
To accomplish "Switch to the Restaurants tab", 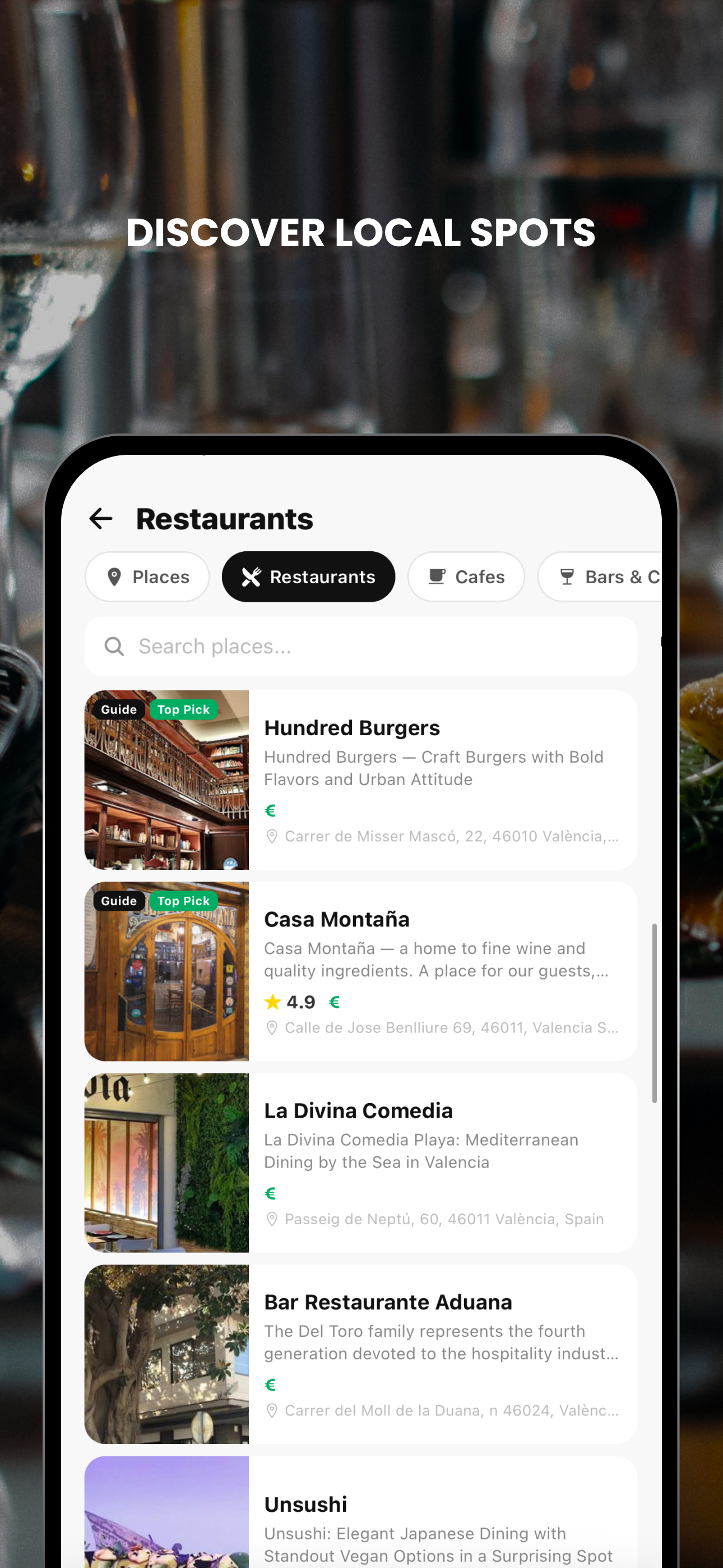I will [x=308, y=577].
